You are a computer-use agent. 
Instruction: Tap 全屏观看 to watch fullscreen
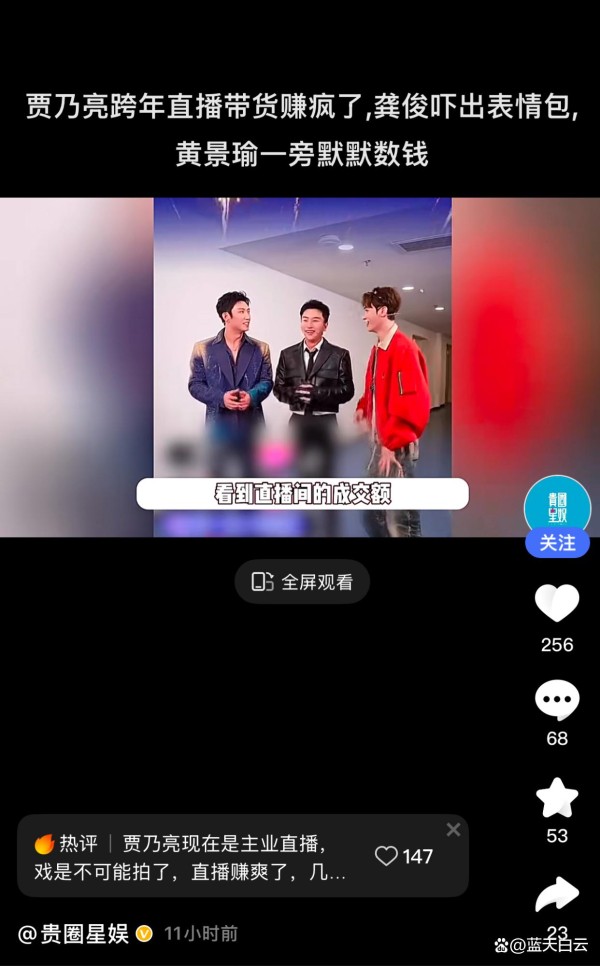302,582
